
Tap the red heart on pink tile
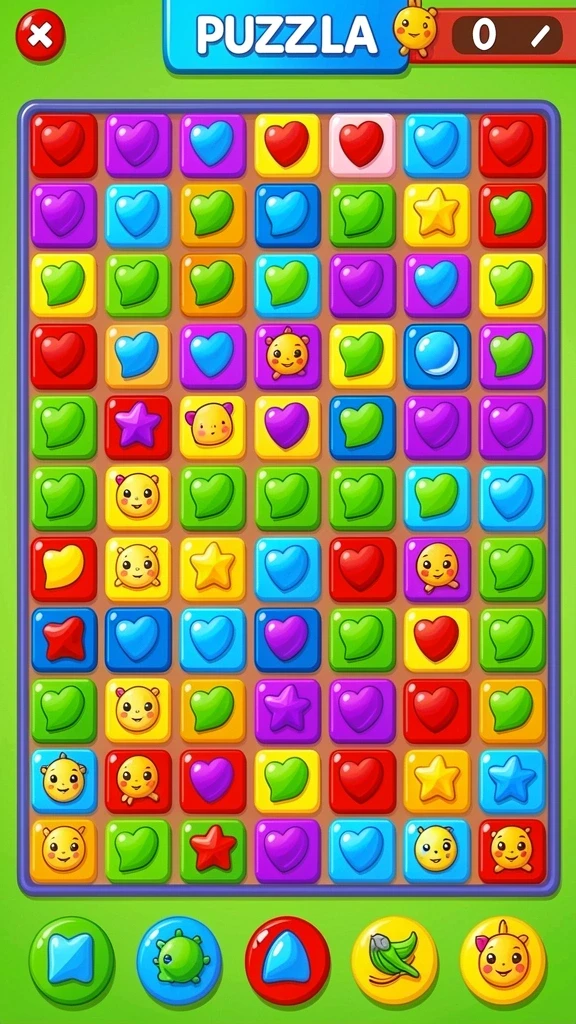pos(362,145)
